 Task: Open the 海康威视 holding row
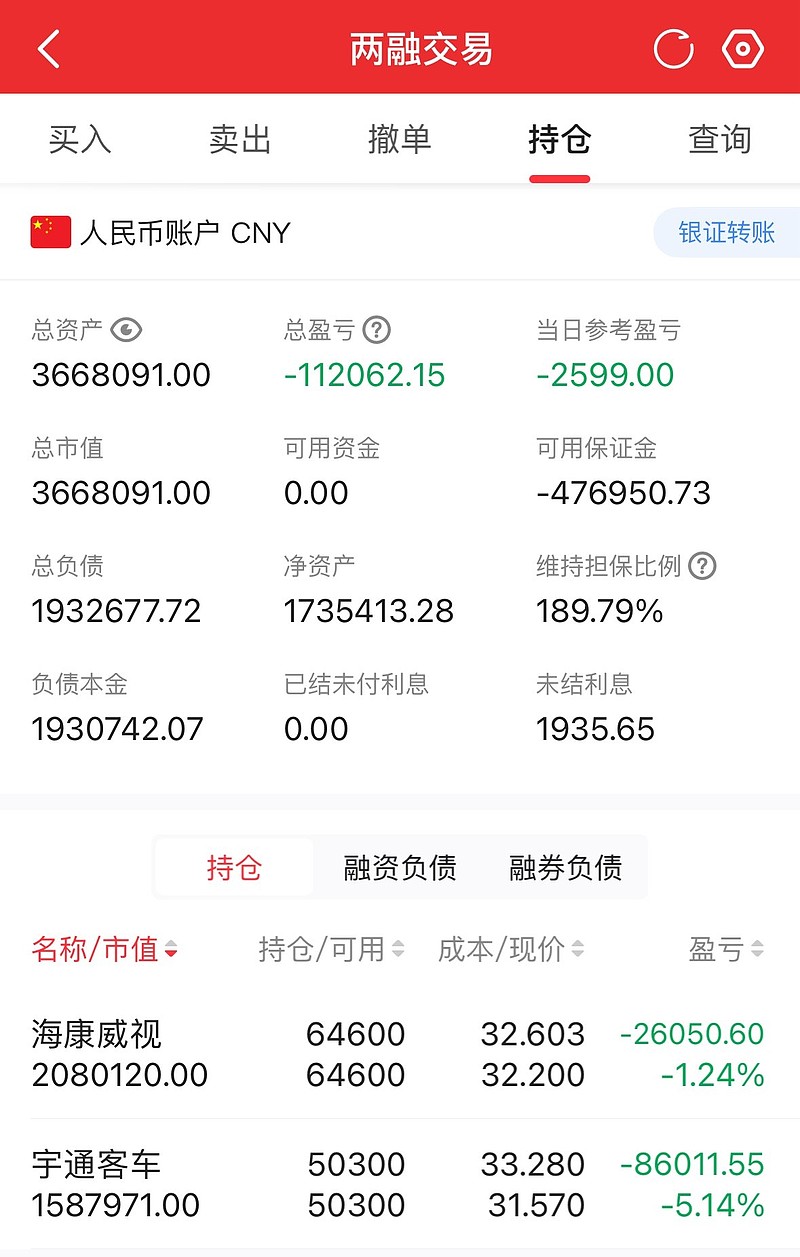[400, 1054]
